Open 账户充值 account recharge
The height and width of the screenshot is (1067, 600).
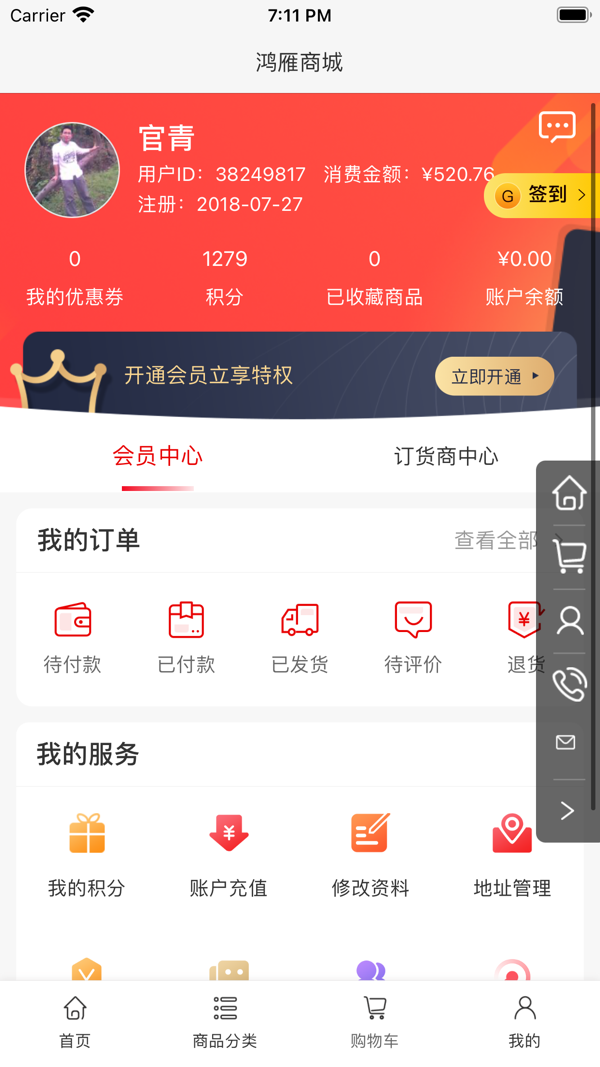tap(229, 853)
